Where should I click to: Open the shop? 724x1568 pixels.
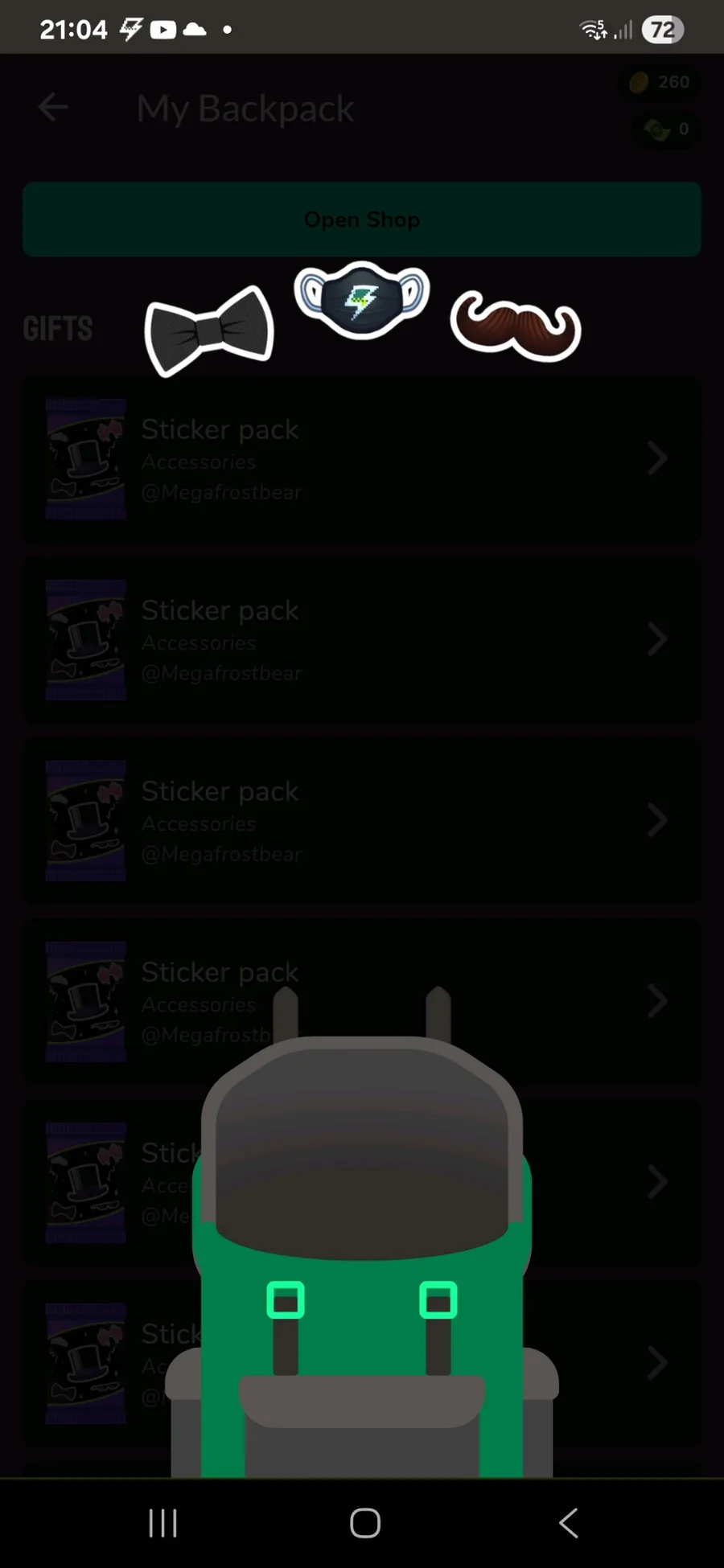coord(362,219)
